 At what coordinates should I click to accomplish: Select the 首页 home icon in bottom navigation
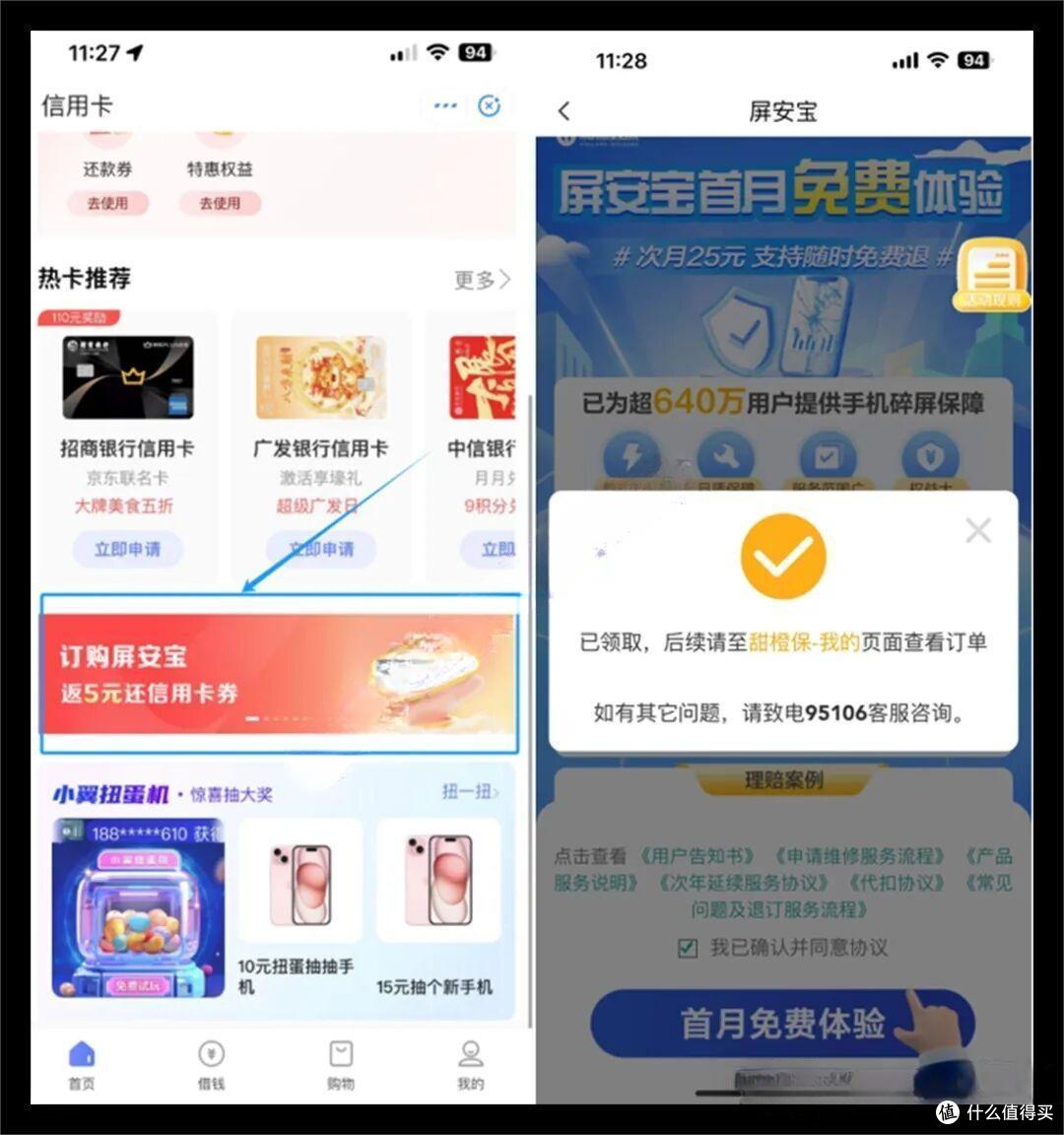[82, 1056]
